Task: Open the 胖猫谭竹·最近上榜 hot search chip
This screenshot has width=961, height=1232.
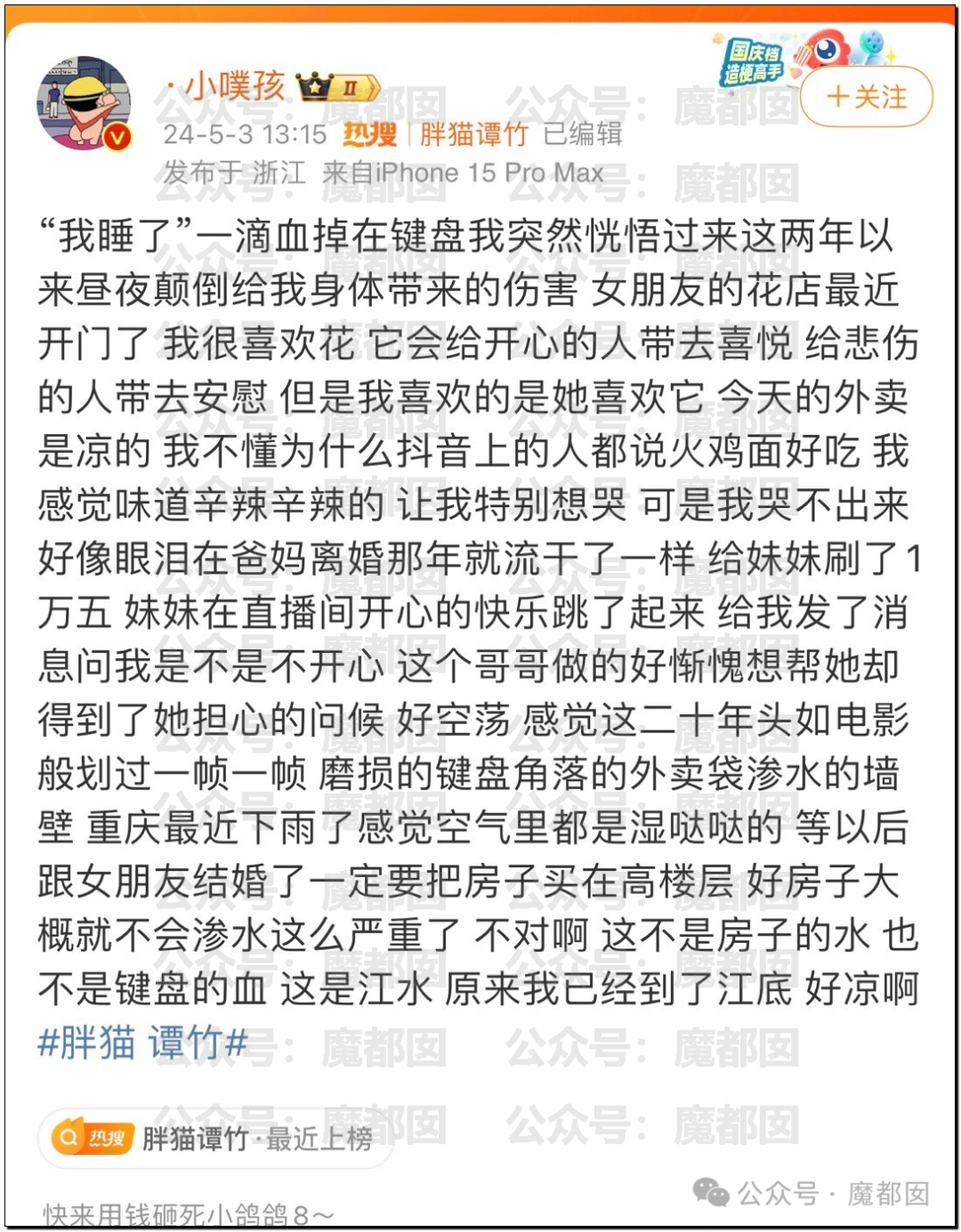Action: [214, 1138]
